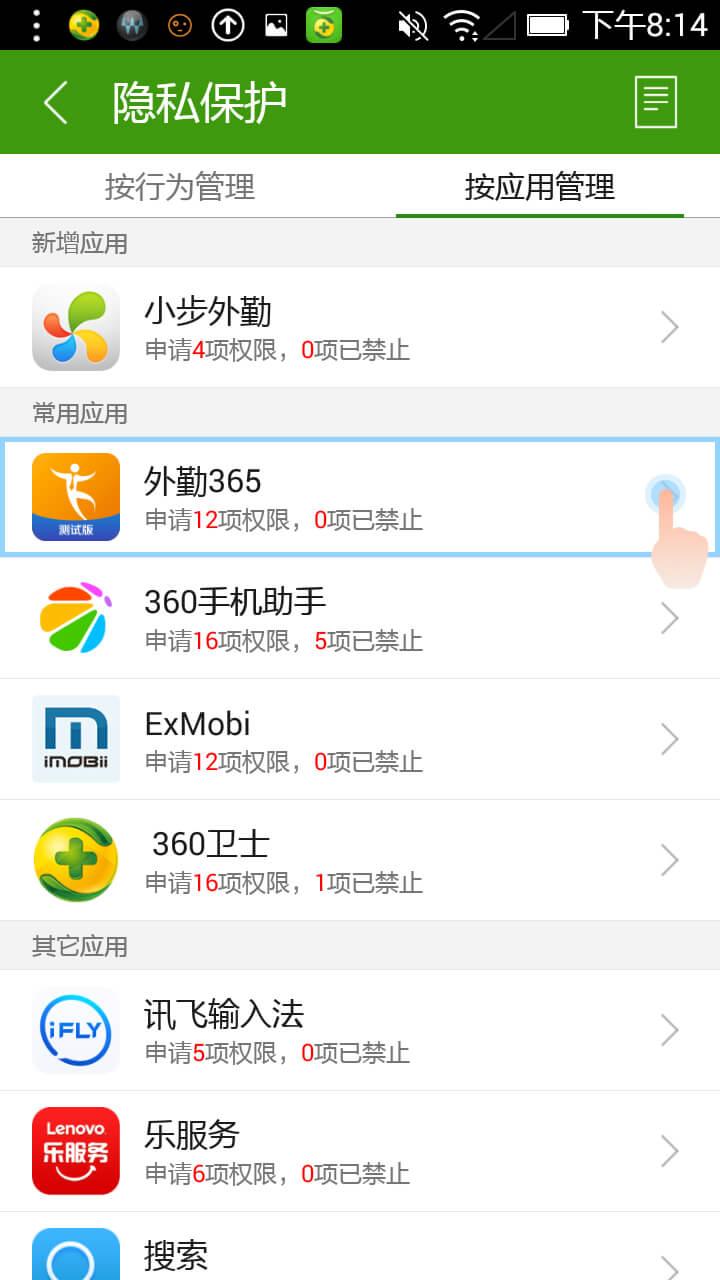
Task: Select the 按应用管理 tab
Action: point(540,187)
